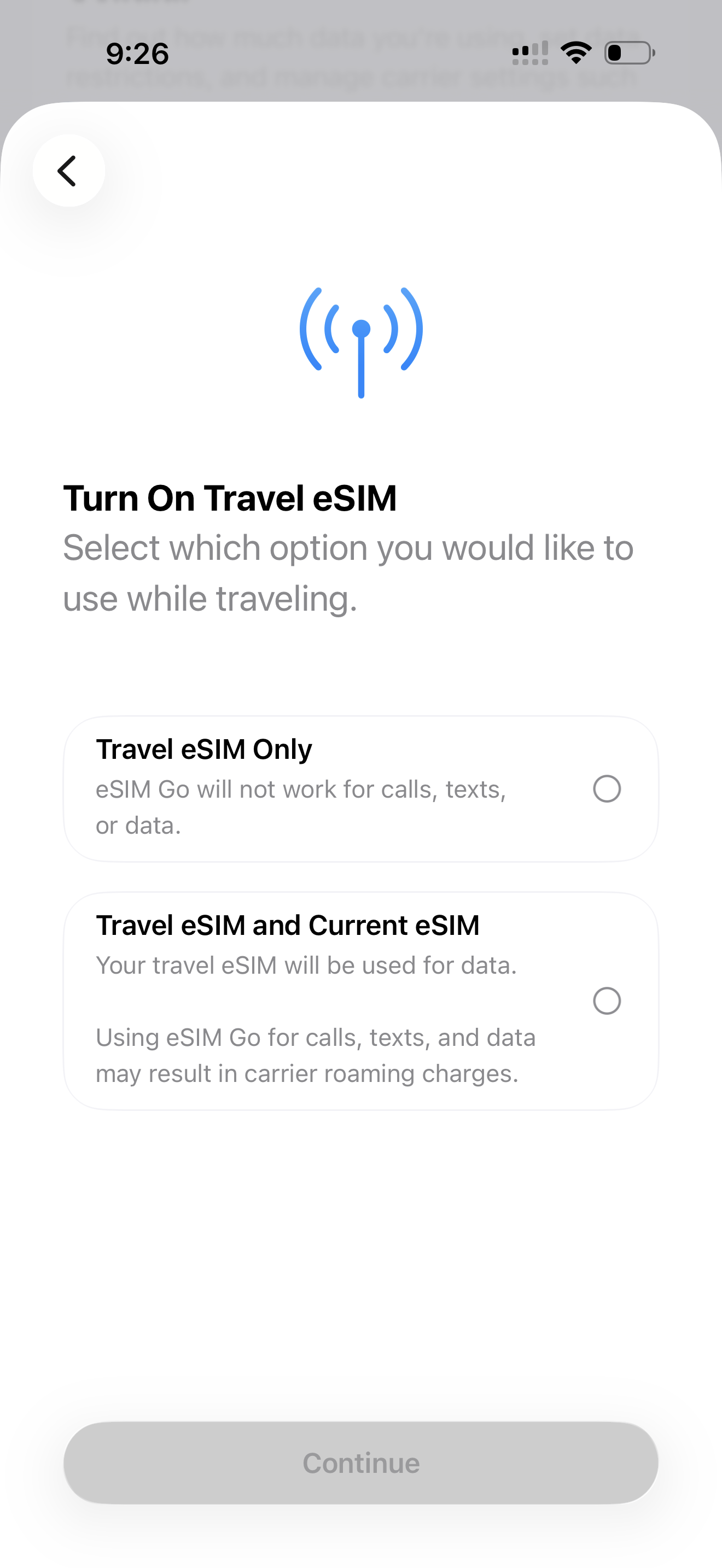Open the Travel eSIM and Current eSIM card
This screenshot has width=722, height=1568.
[x=360, y=1000]
